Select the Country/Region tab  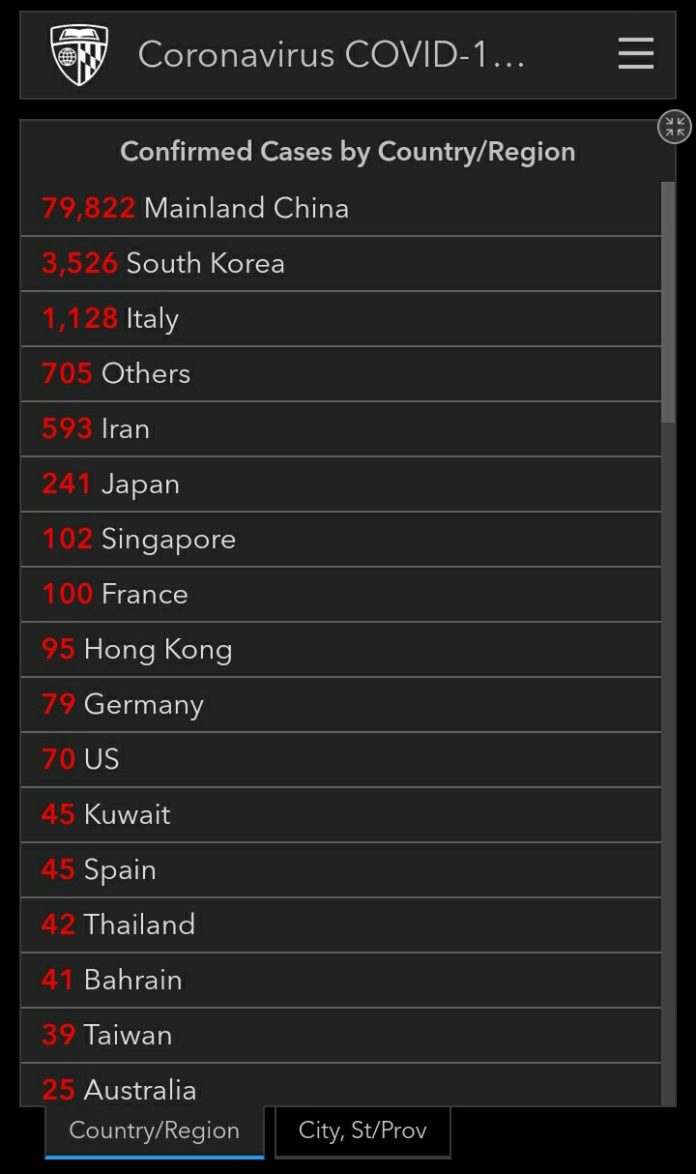pyautogui.click(x=154, y=1131)
